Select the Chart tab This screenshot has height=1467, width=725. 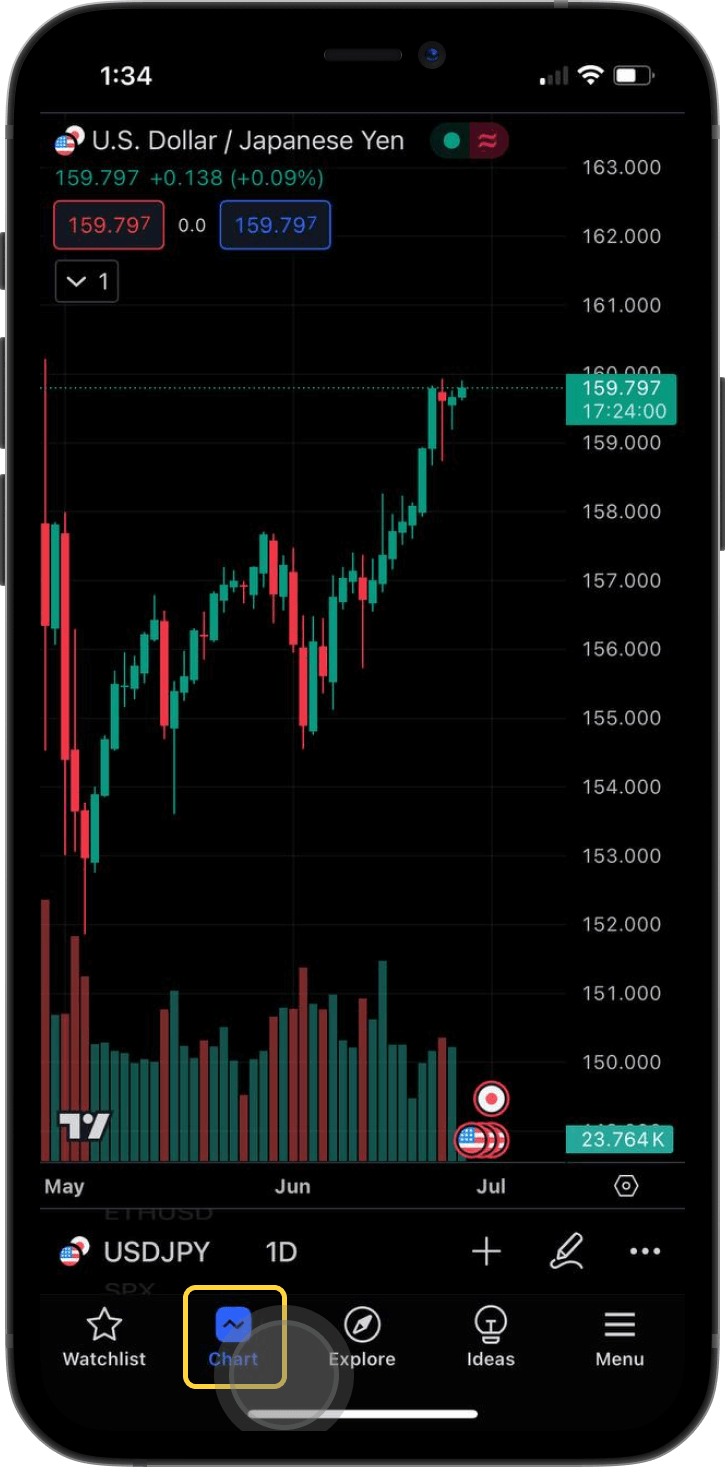(234, 1338)
